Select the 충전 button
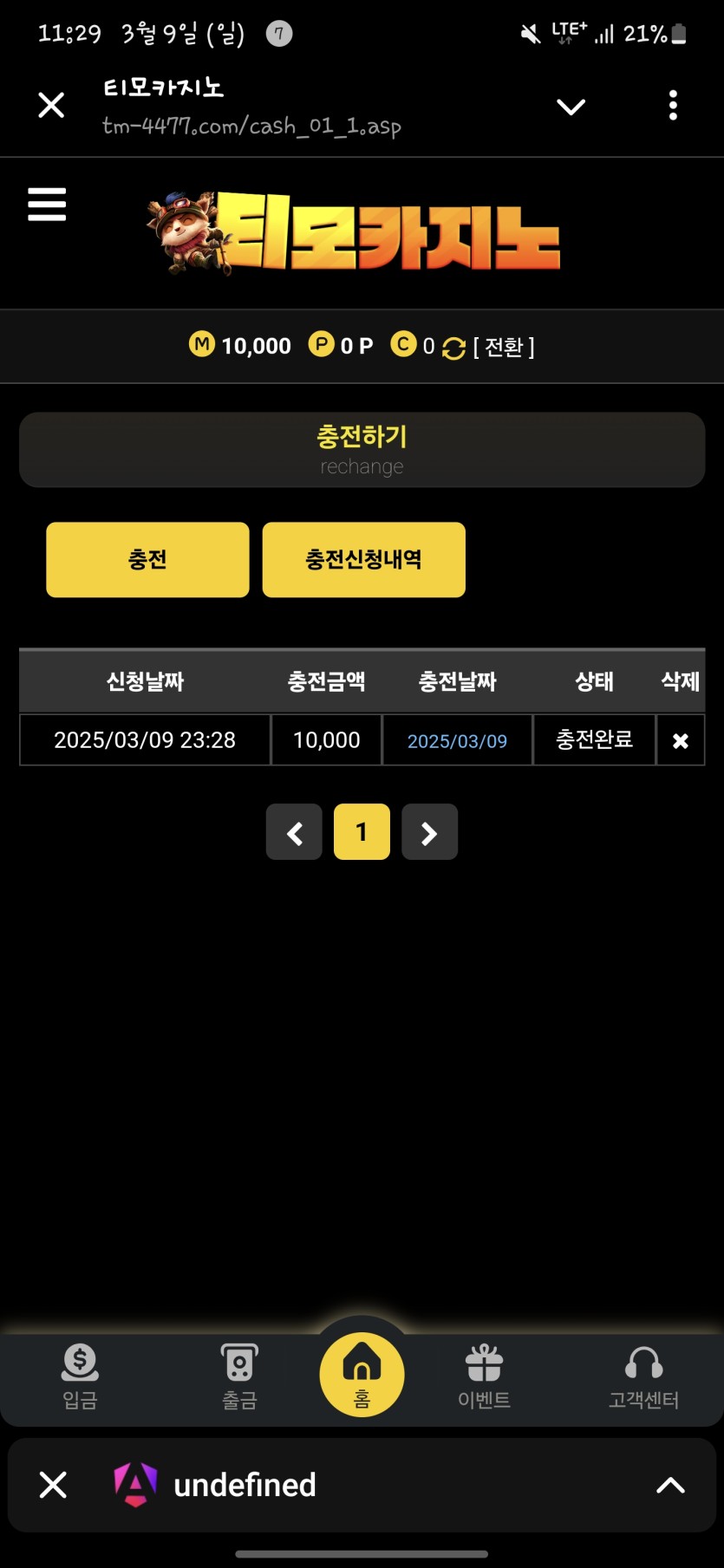 pos(147,560)
